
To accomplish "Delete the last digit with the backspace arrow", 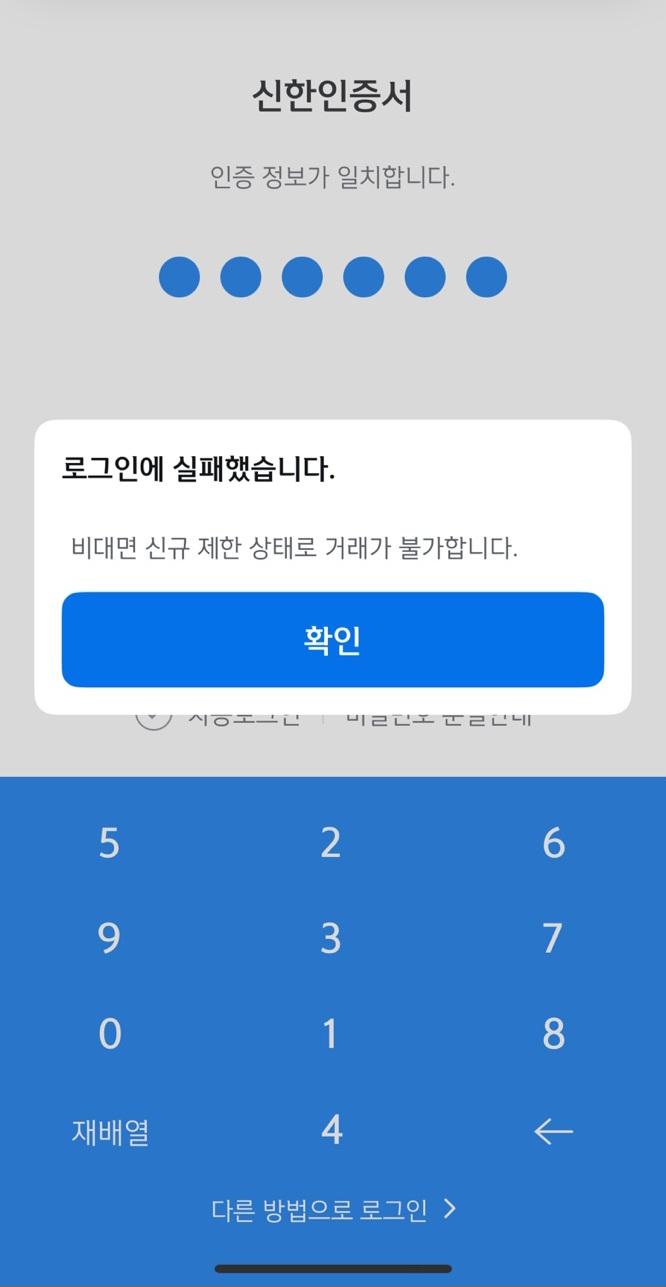I will point(553,1131).
